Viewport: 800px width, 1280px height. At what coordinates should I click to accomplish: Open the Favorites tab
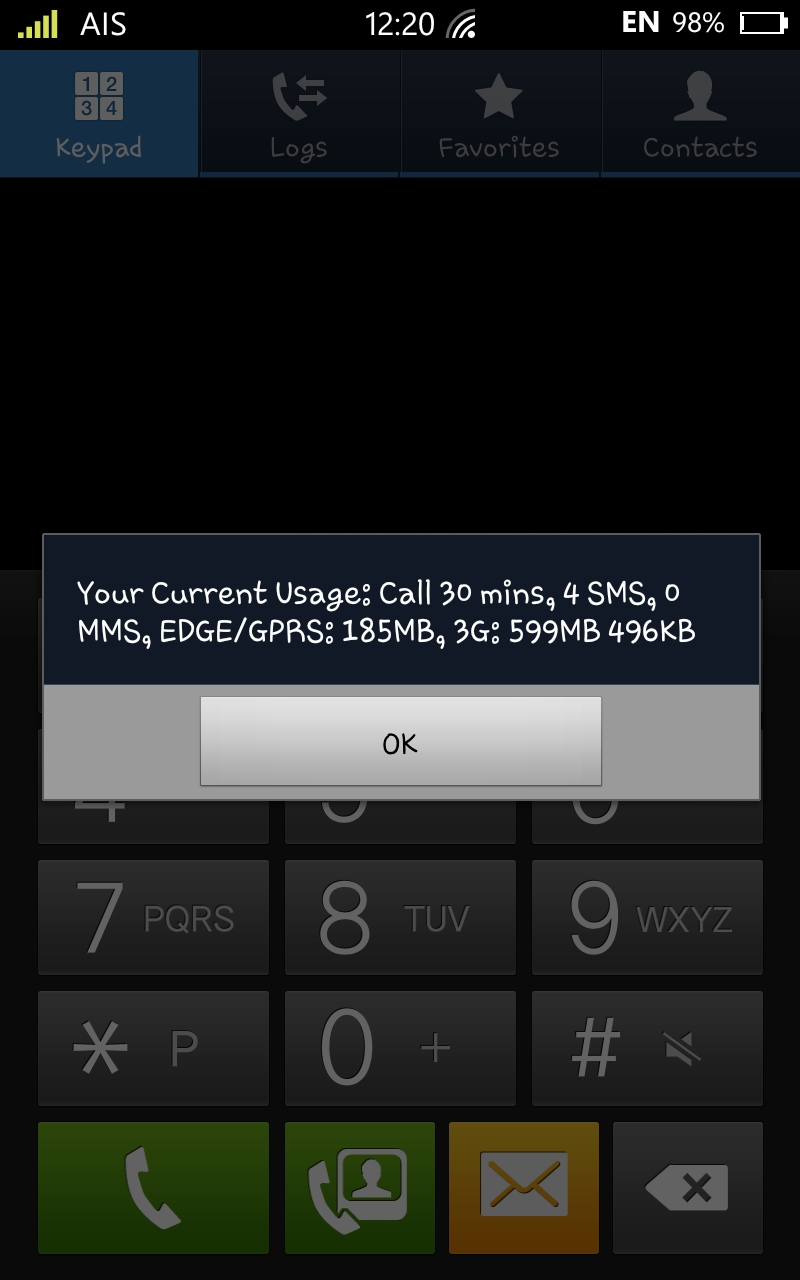coord(500,114)
